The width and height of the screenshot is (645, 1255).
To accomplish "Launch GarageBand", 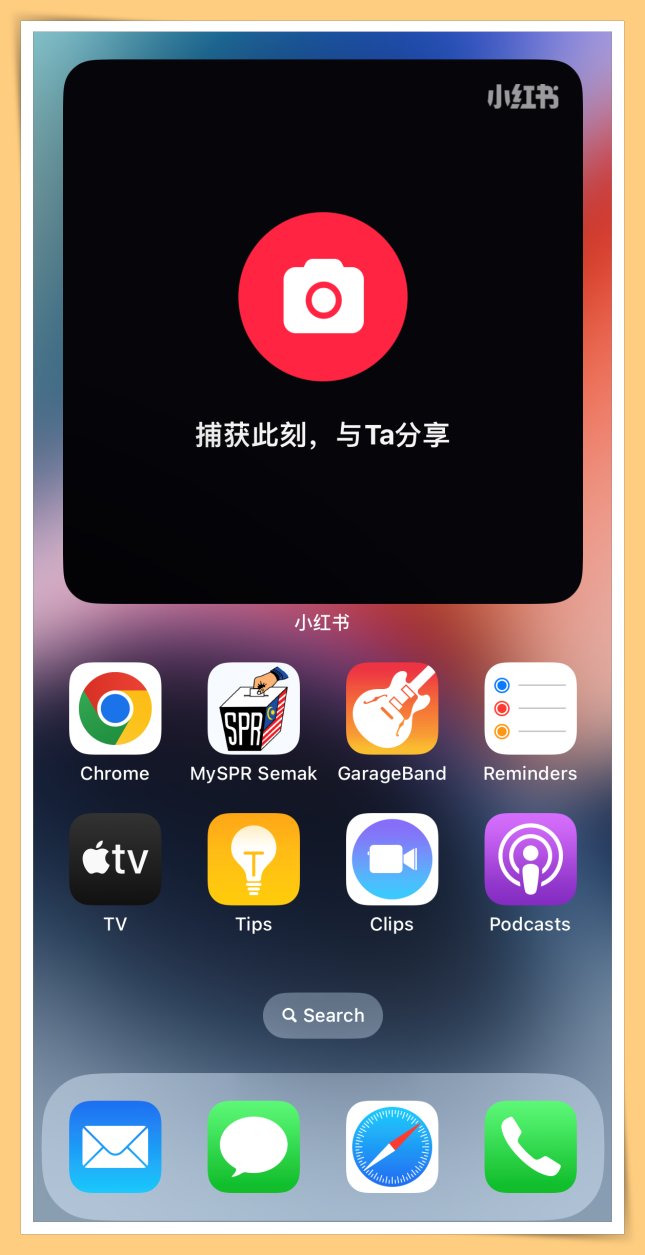I will coord(391,709).
